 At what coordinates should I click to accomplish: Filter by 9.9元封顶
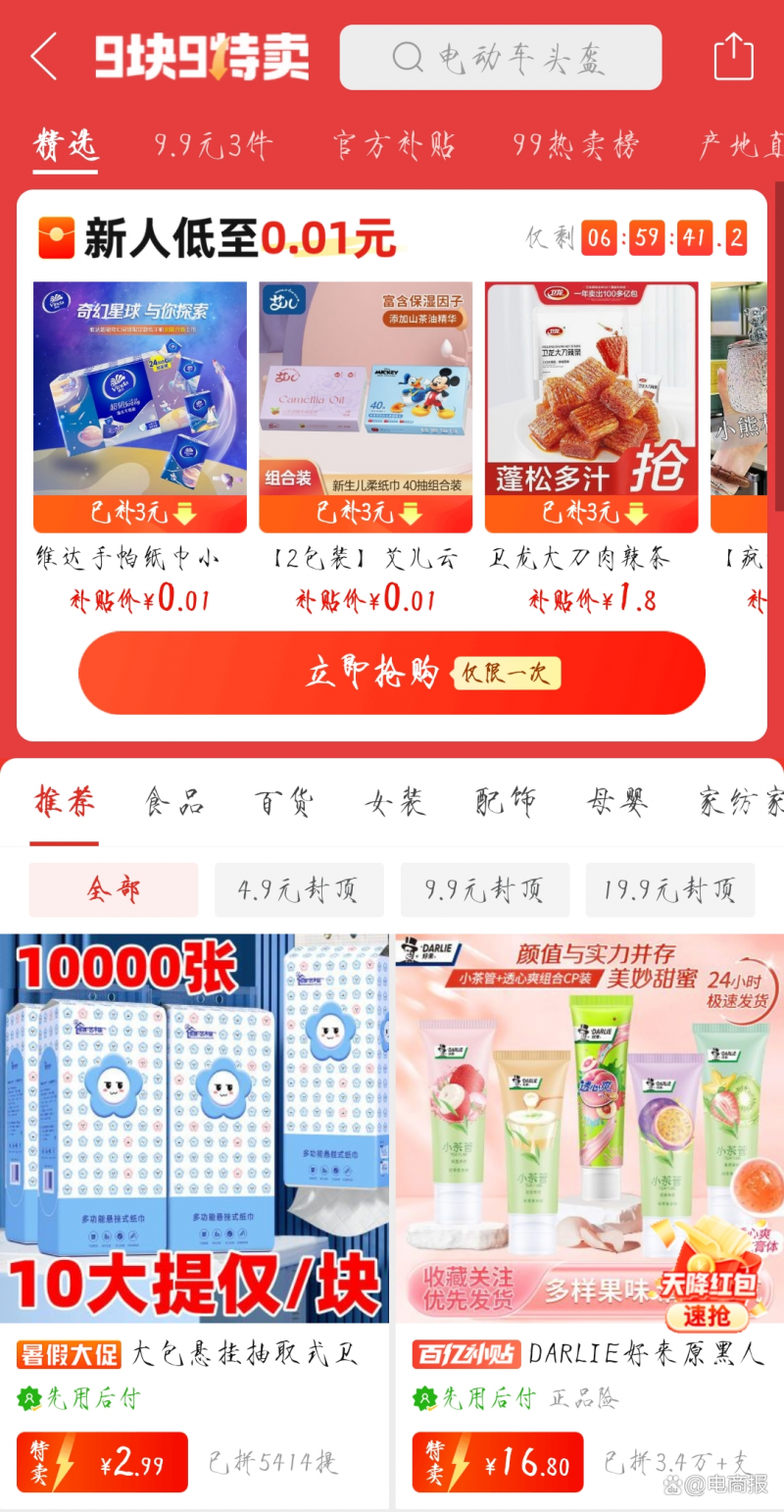click(x=484, y=890)
